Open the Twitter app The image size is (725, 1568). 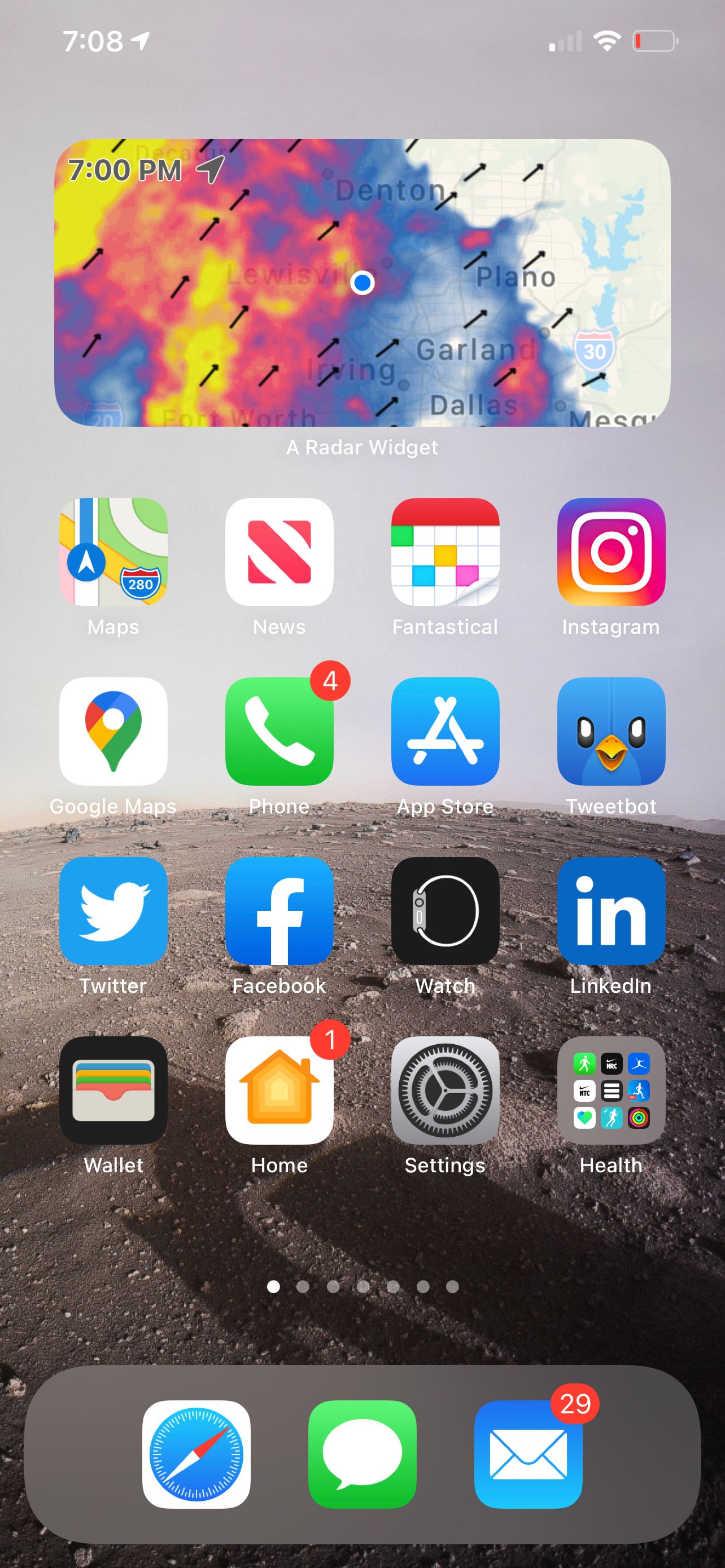[x=113, y=911]
